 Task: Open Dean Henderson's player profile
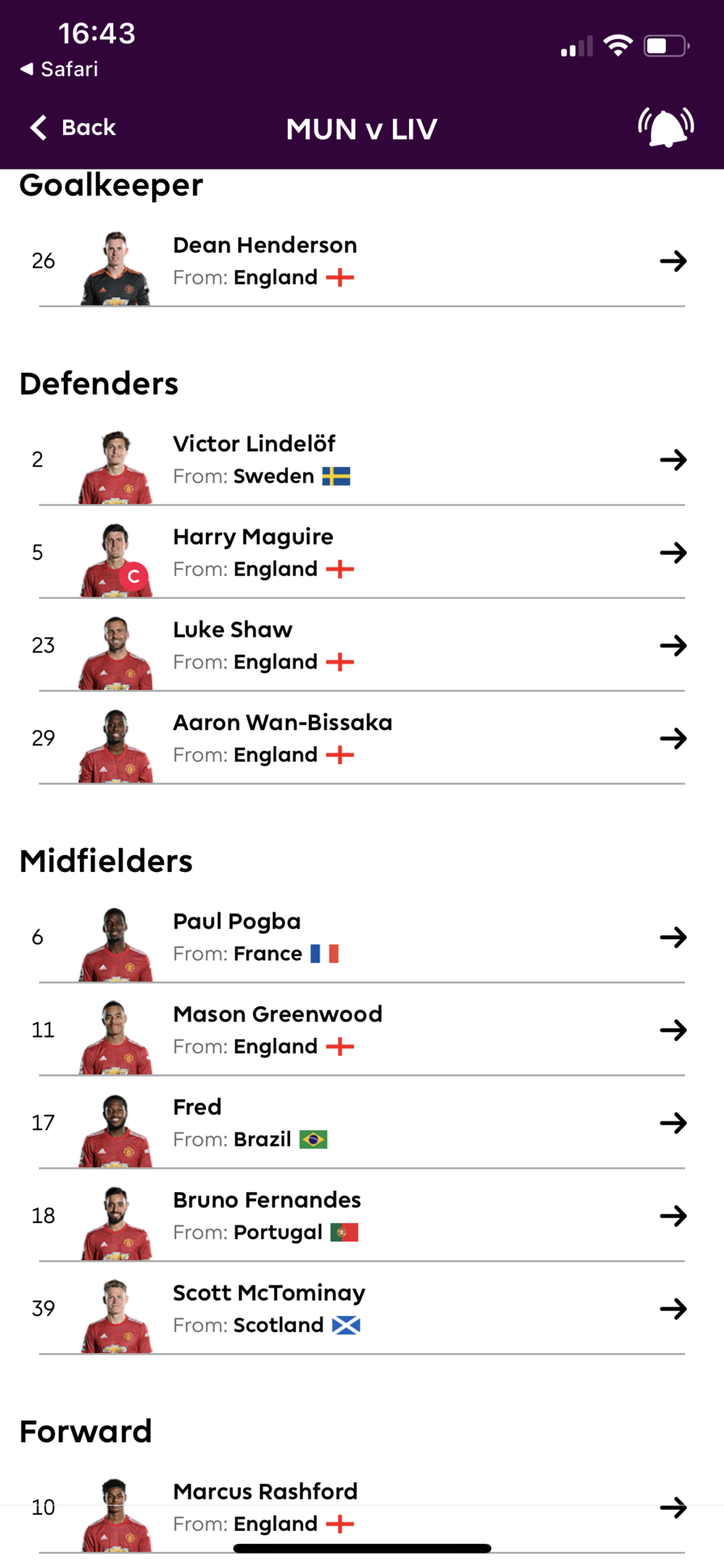point(362,261)
